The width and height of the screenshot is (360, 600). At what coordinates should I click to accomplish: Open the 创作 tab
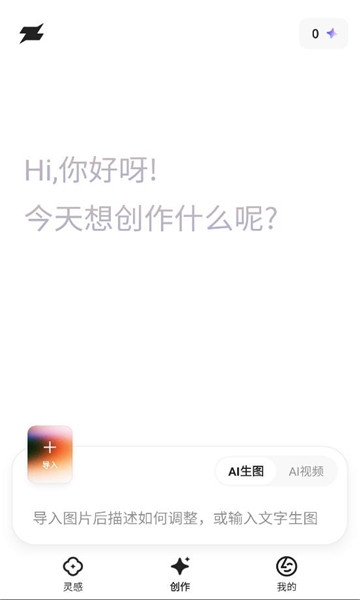click(180, 574)
